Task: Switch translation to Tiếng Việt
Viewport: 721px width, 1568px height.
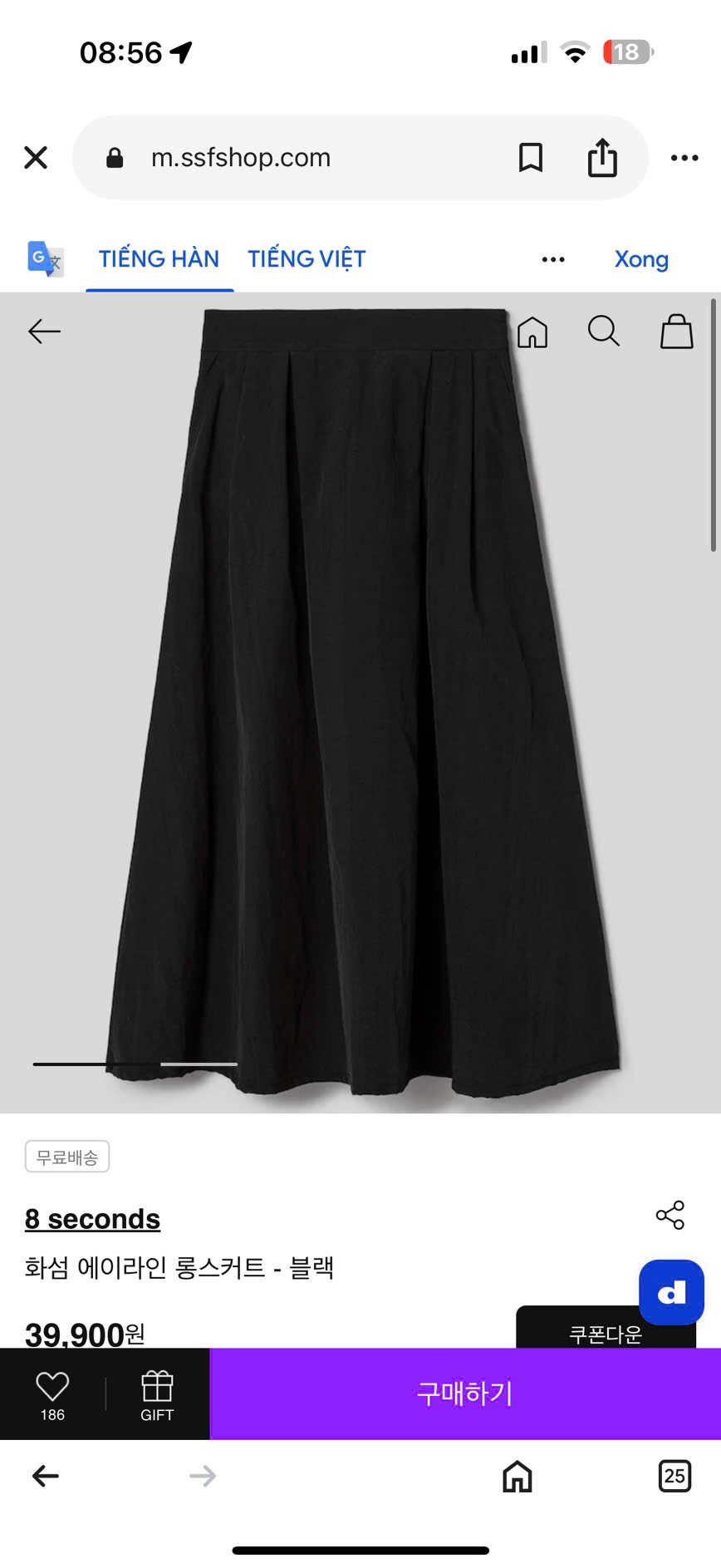Action: point(307,259)
